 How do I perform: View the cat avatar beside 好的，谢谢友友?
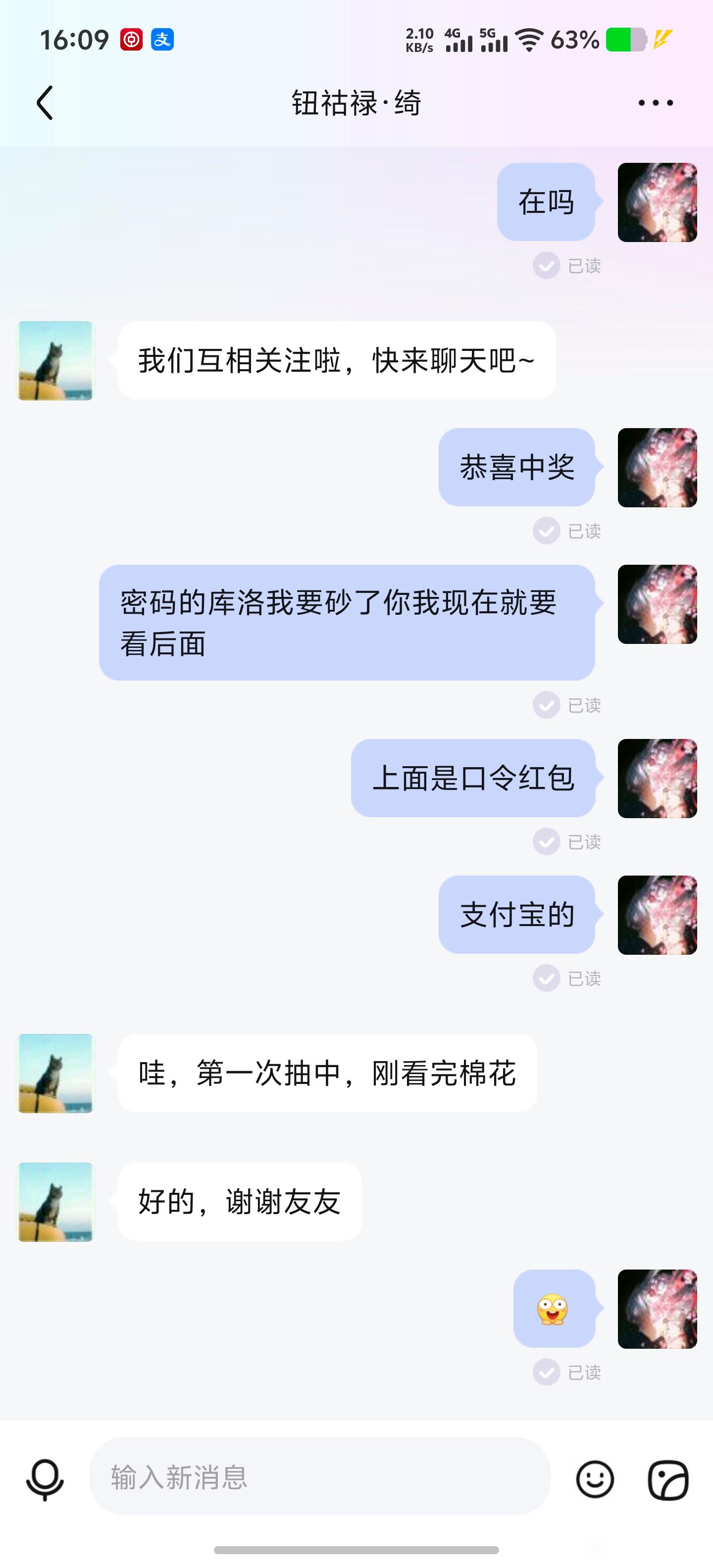[x=55, y=1202]
